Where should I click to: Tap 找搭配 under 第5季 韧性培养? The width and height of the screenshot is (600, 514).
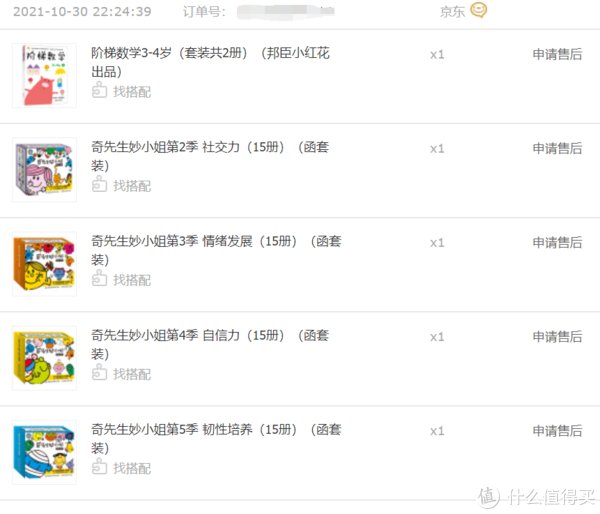click(x=131, y=468)
